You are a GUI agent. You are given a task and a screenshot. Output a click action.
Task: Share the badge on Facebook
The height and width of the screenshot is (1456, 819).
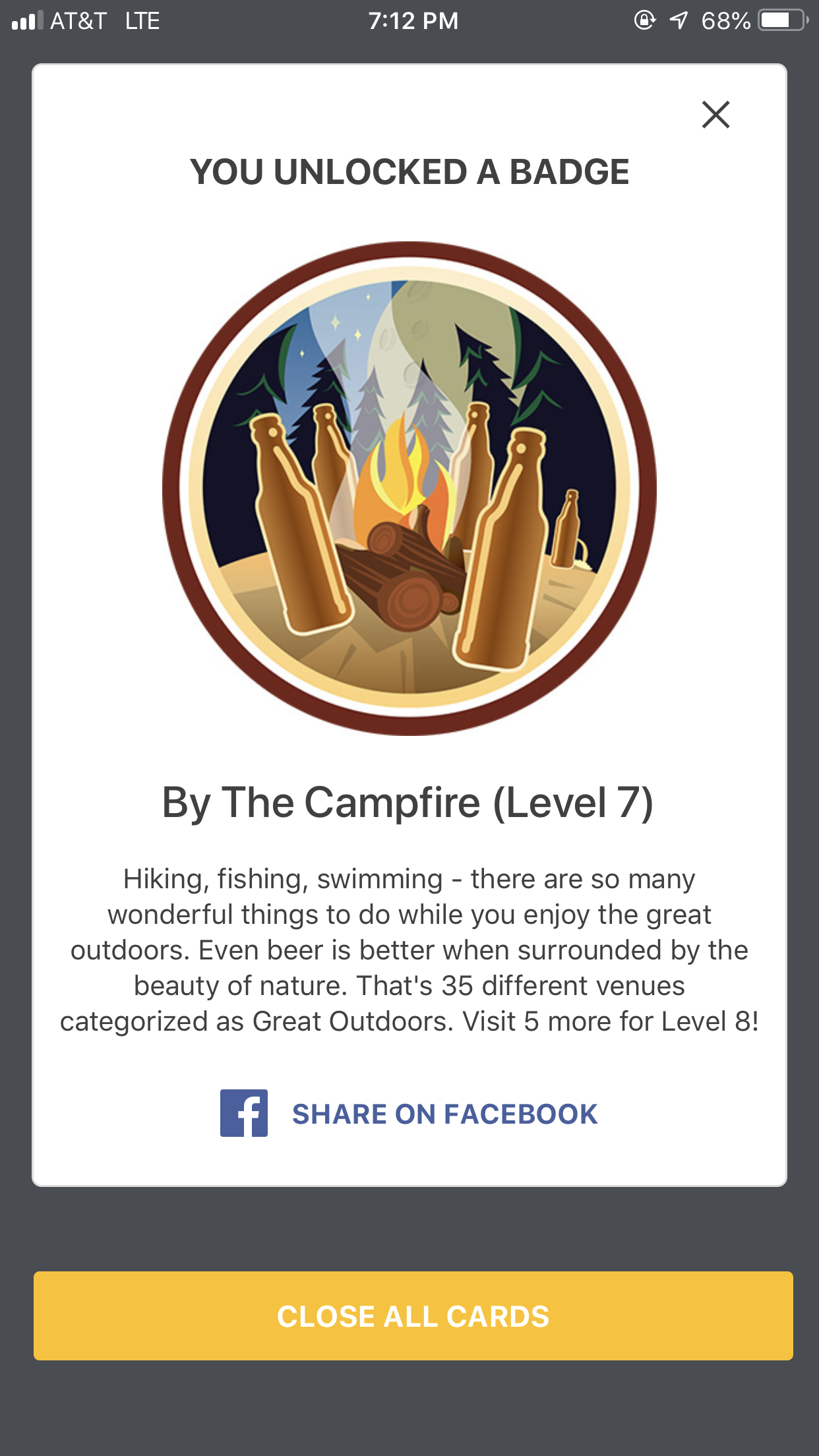coord(409,1114)
